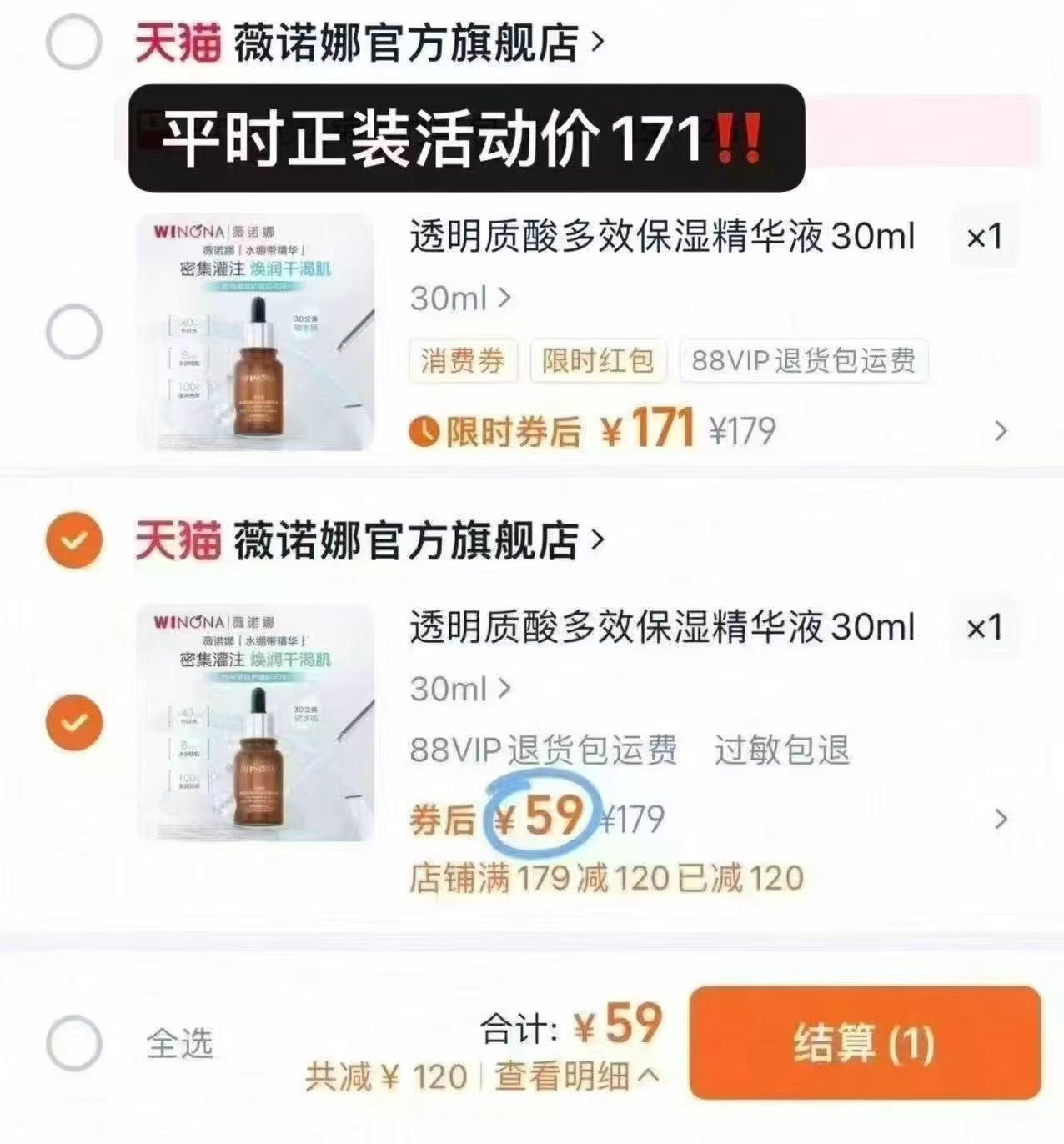The height and width of the screenshot is (1144, 1064).
Task: Deselect the second store's orange checkmark
Action: pos(73,541)
